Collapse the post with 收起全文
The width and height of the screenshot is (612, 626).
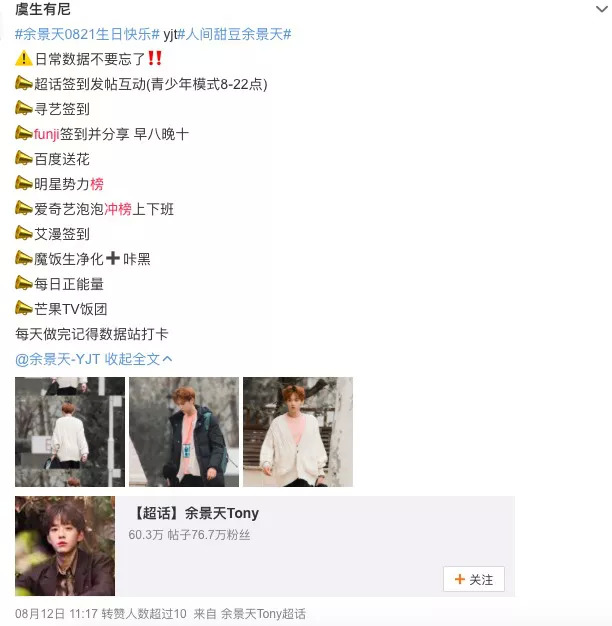pos(139,359)
